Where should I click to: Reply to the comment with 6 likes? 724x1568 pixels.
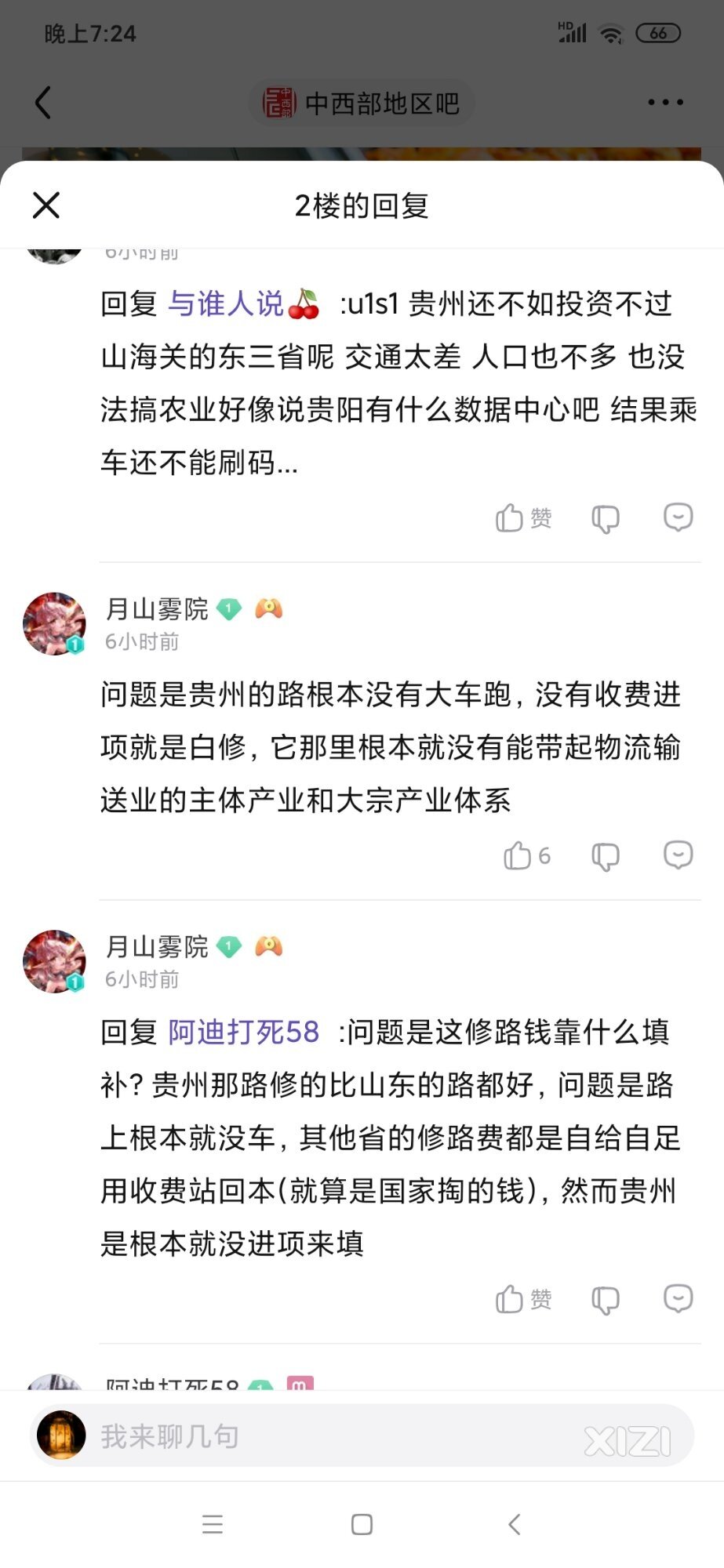tap(678, 855)
